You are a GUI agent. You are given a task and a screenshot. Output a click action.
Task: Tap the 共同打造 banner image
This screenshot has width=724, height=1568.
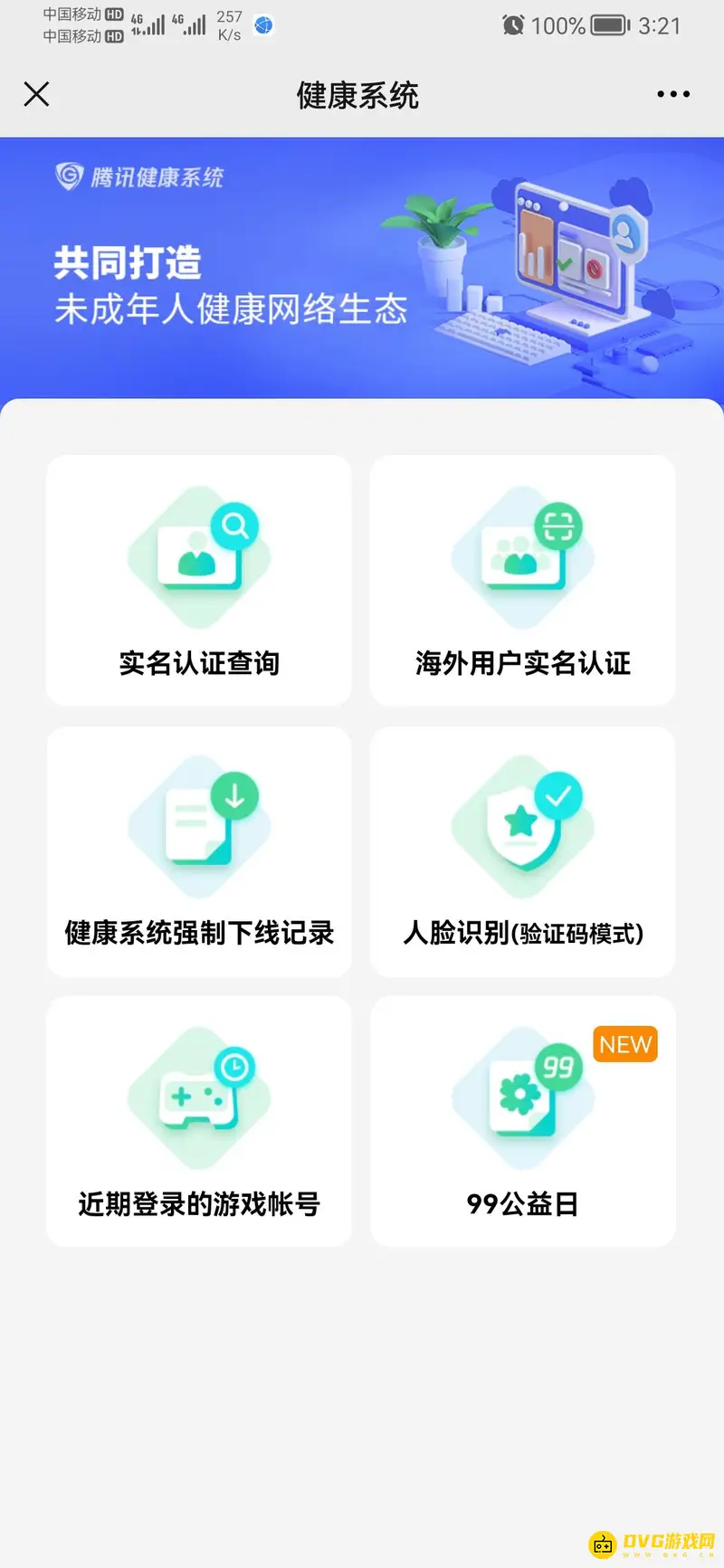coord(362,267)
